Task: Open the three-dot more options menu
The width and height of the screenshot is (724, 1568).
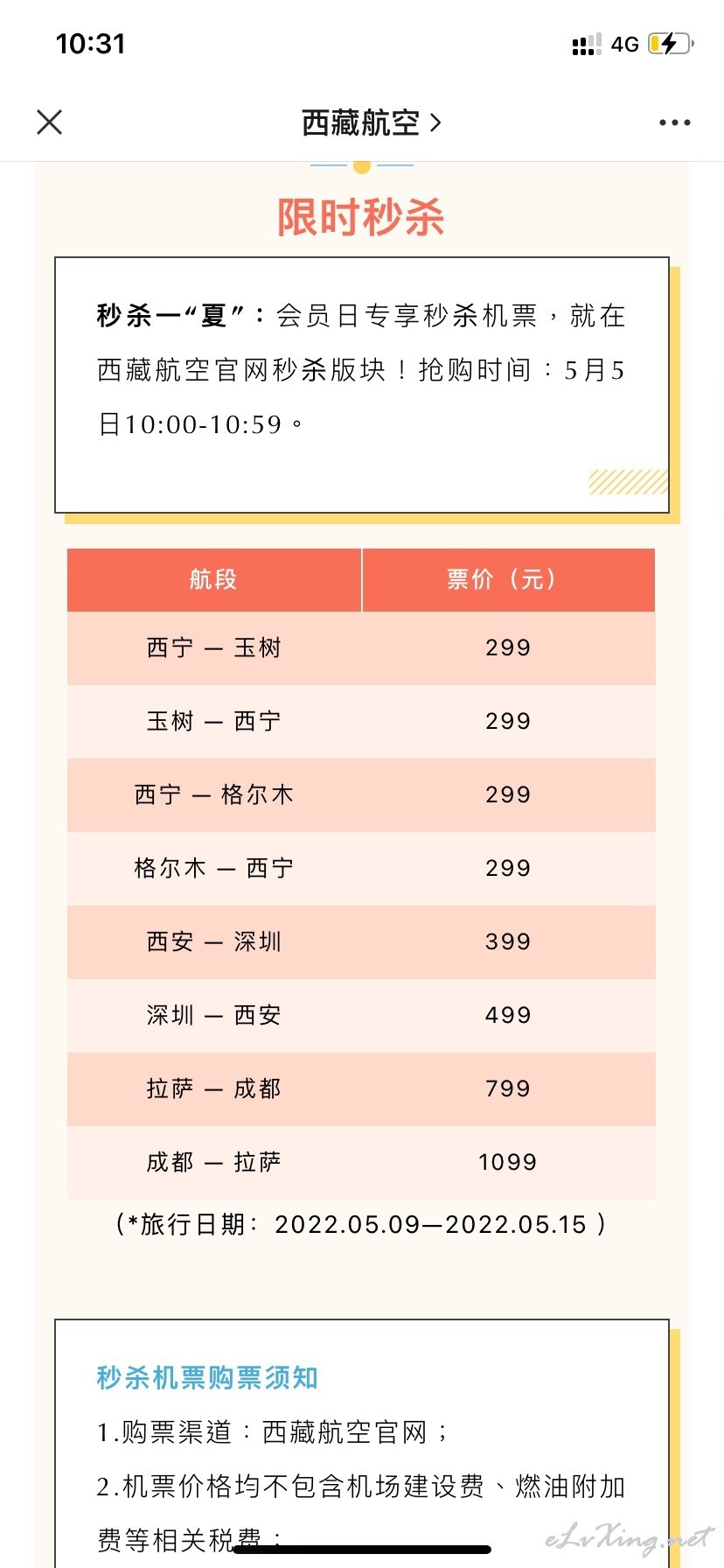Action: tap(675, 122)
